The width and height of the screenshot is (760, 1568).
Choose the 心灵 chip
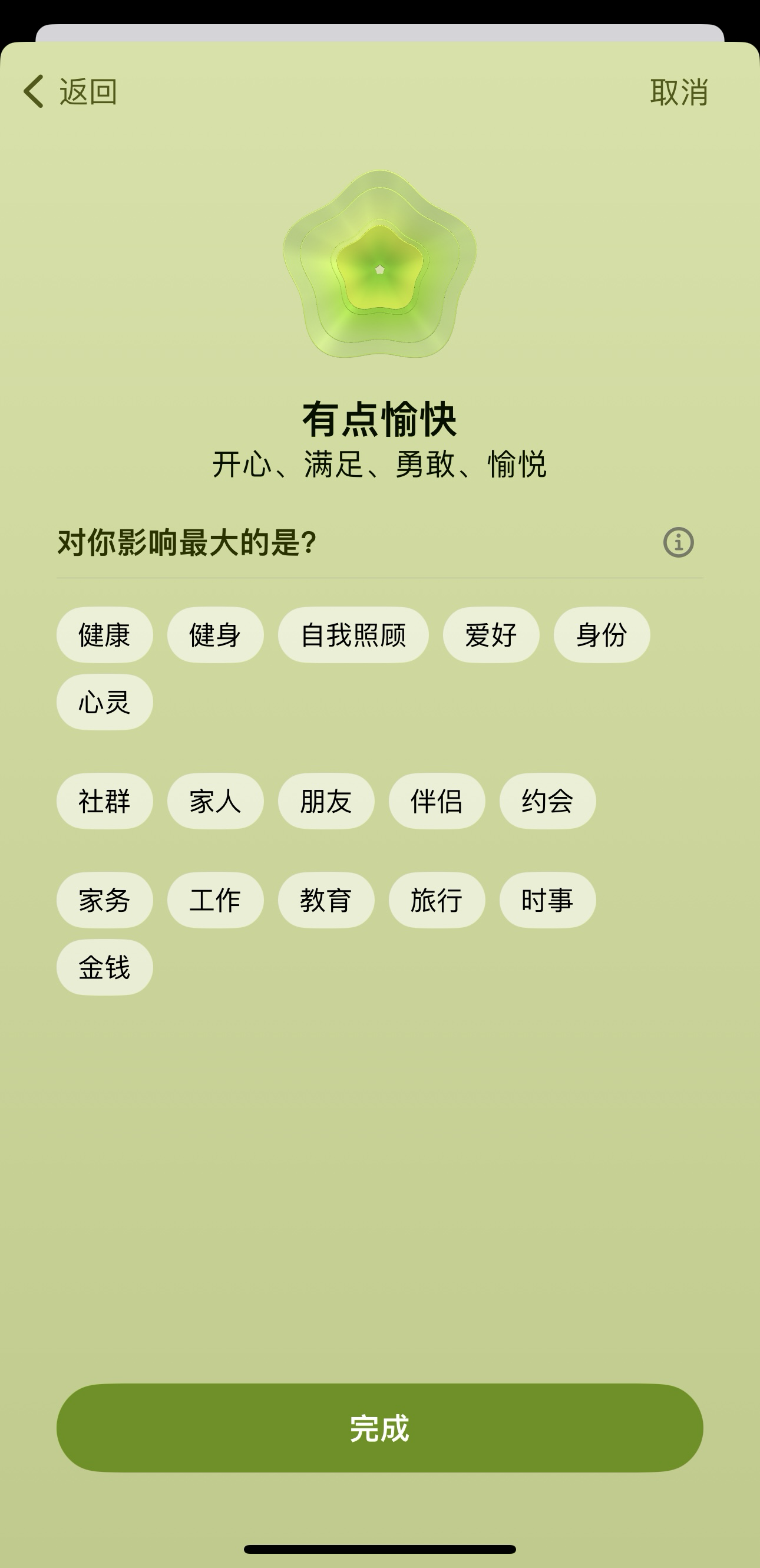pyautogui.click(x=105, y=702)
